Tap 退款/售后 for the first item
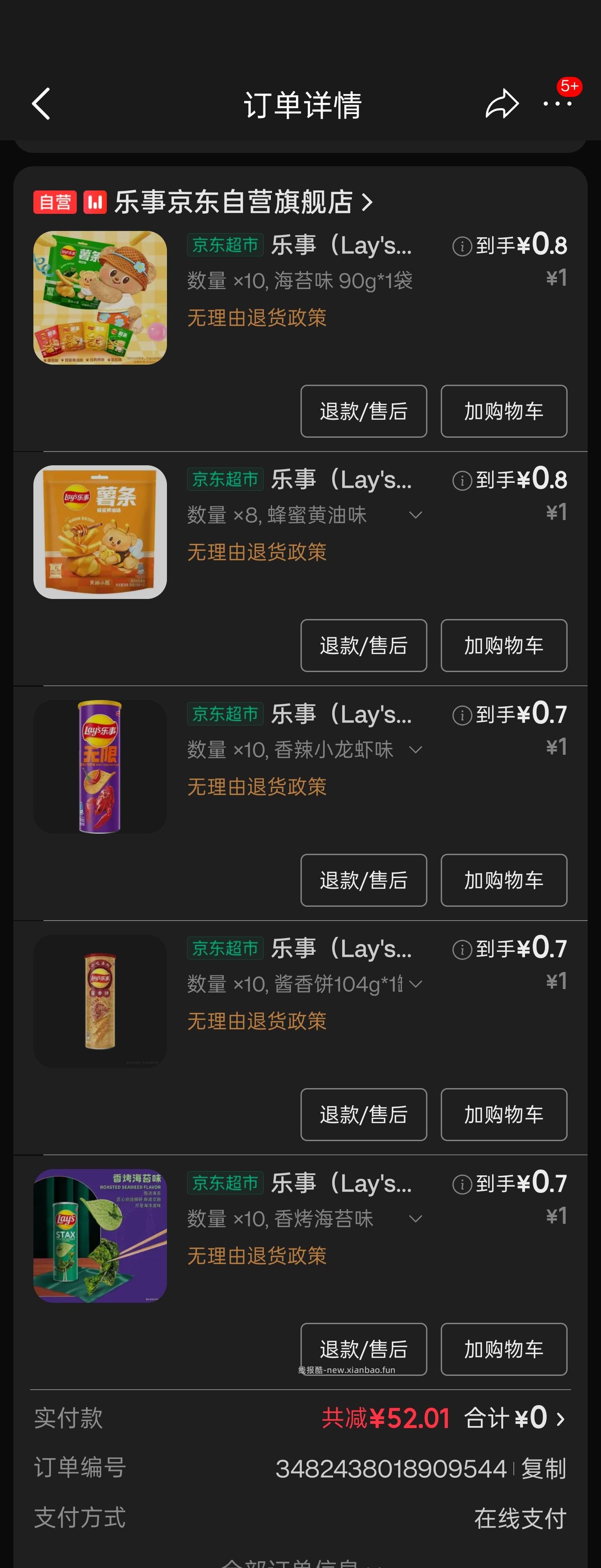Image resolution: width=601 pixels, height=1568 pixels. pyautogui.click(x=363, y=411)
